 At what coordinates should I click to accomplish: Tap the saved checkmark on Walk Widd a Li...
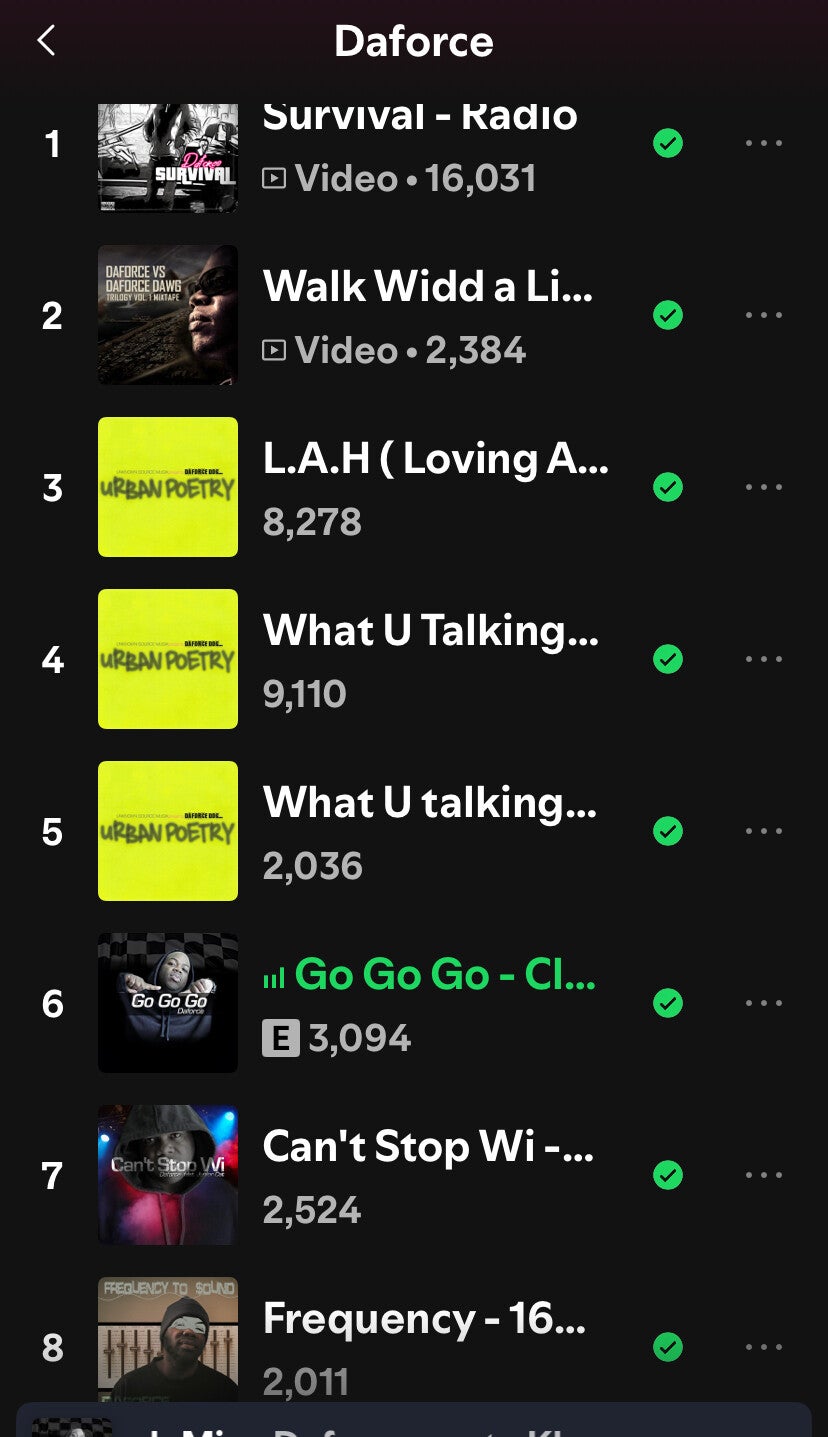coord(668,316)
